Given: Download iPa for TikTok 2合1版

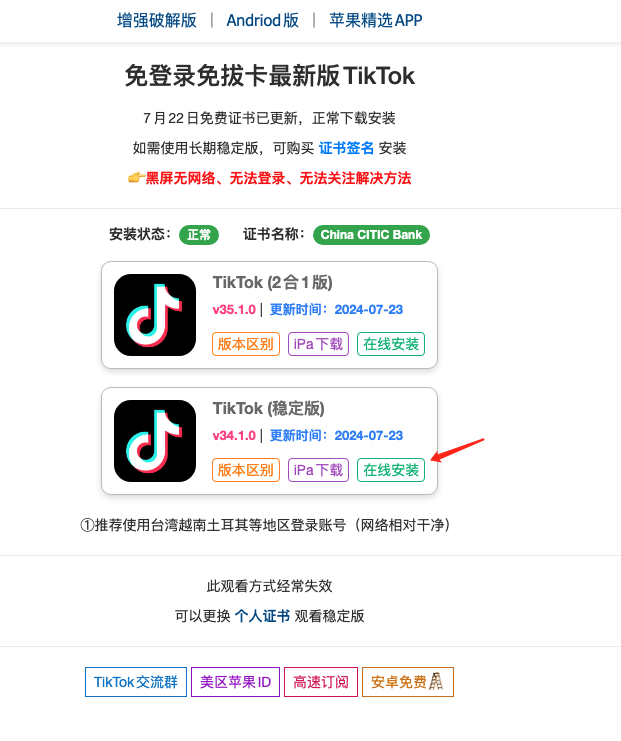Looking at the screenshot, I should pos(318,344).
